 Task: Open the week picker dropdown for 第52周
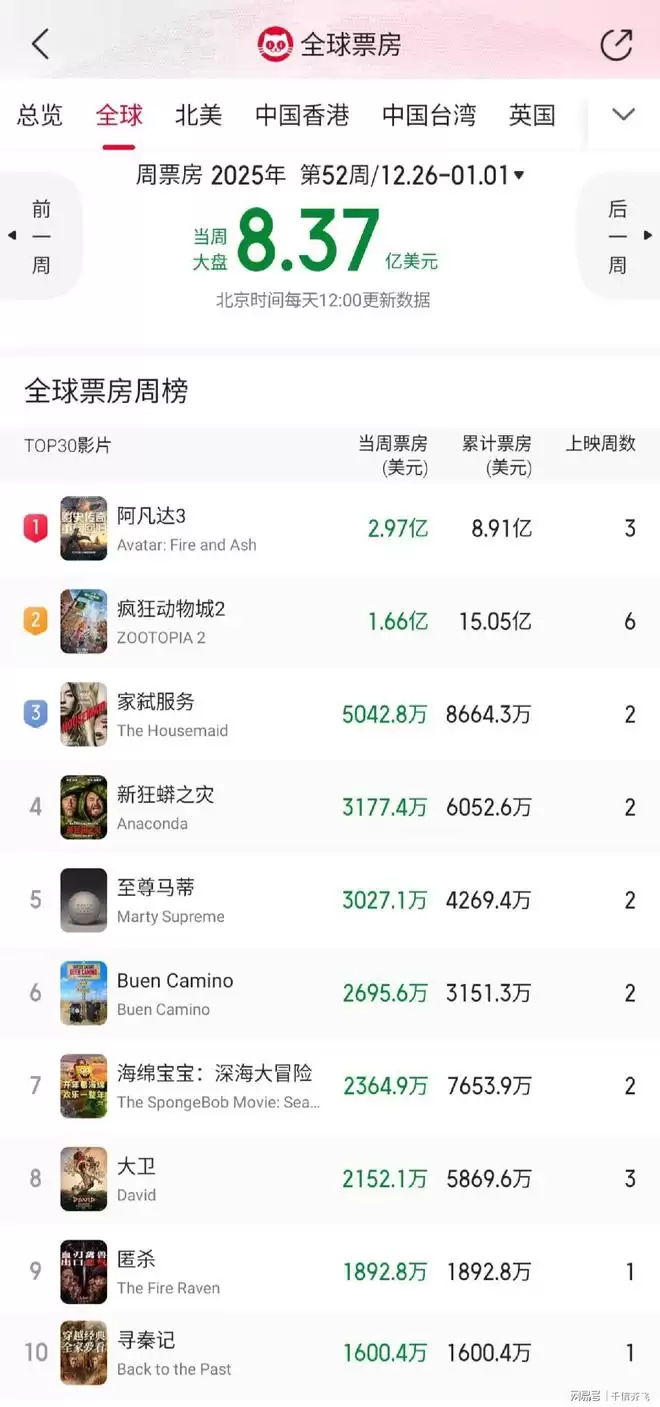coord(412,176)
